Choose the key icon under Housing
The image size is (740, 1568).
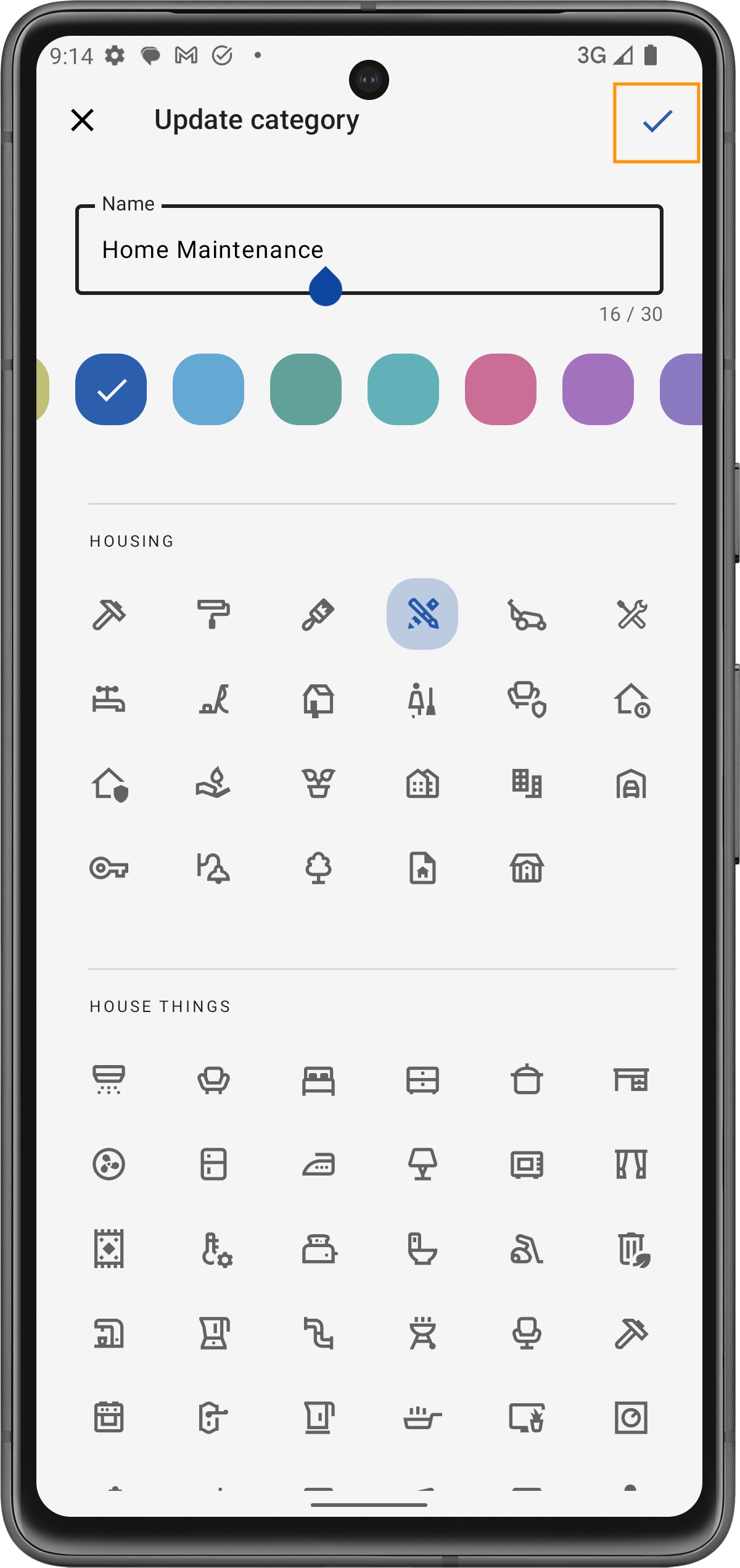click(109, 869)
